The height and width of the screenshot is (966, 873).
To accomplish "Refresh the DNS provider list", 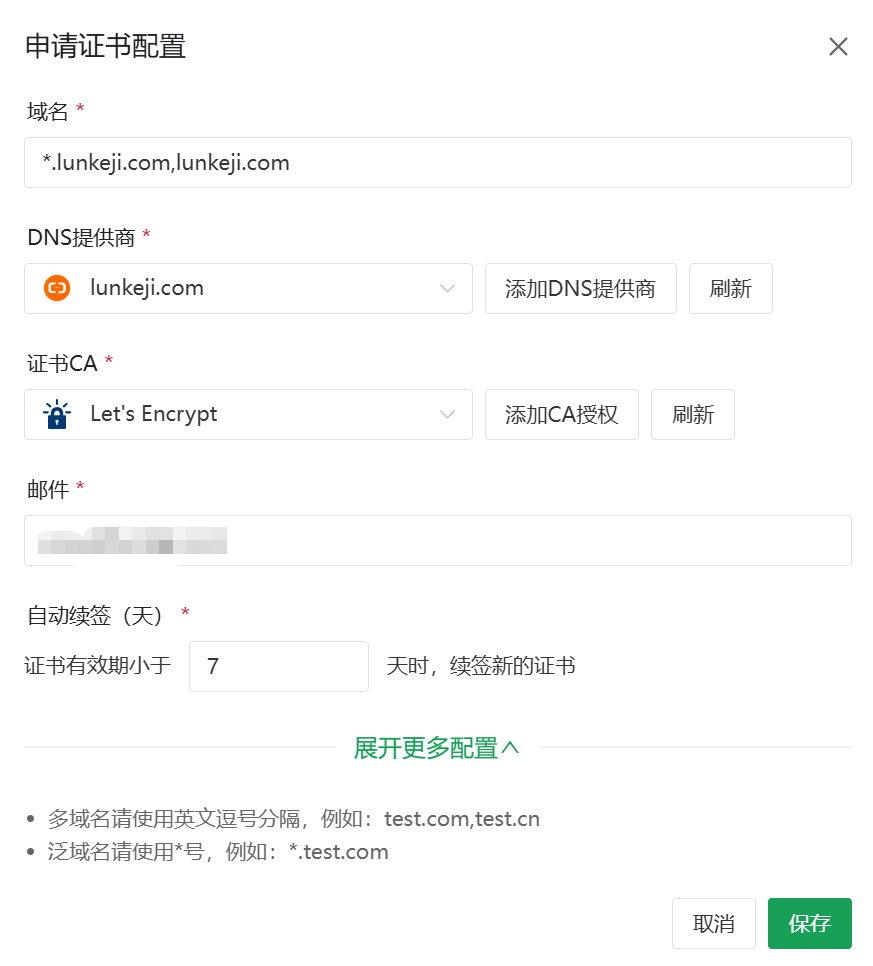I will point(730,289).
